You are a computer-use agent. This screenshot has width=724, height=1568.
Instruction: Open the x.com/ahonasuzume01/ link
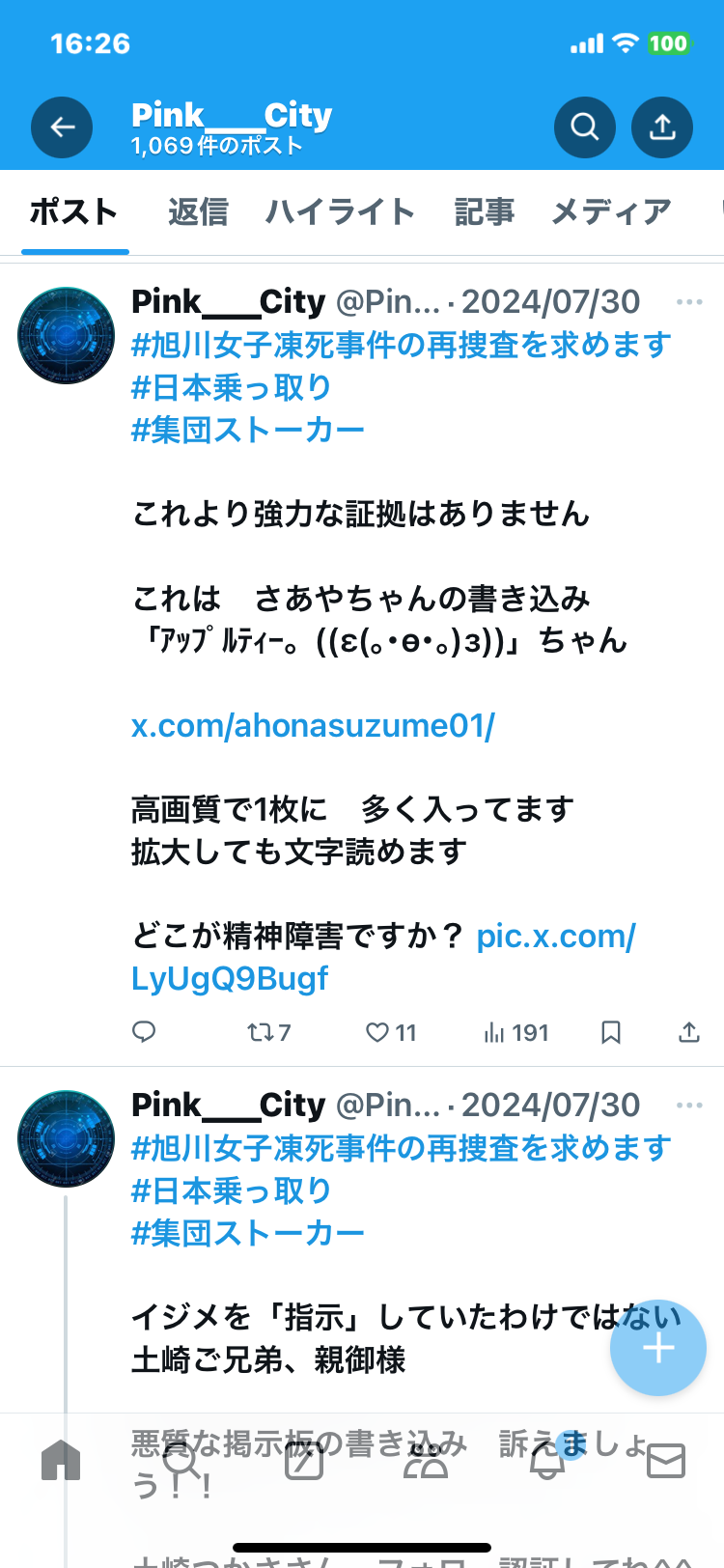[x=313, y=725]
